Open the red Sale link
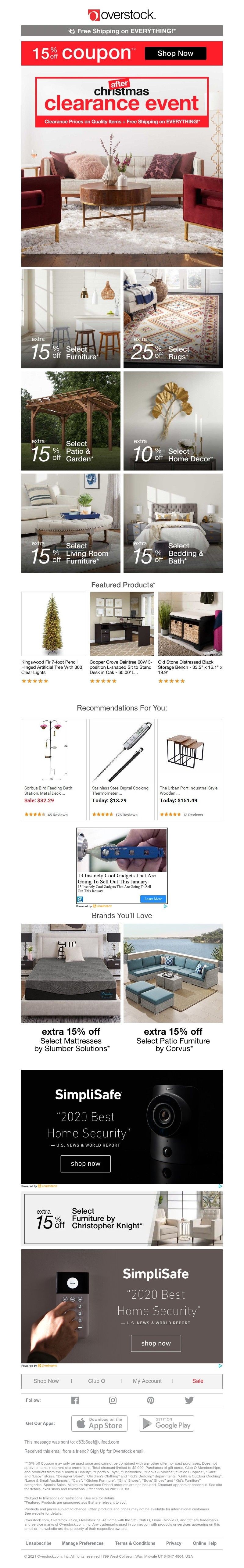The image size is (244, 1568). [x=198, y=1380]
